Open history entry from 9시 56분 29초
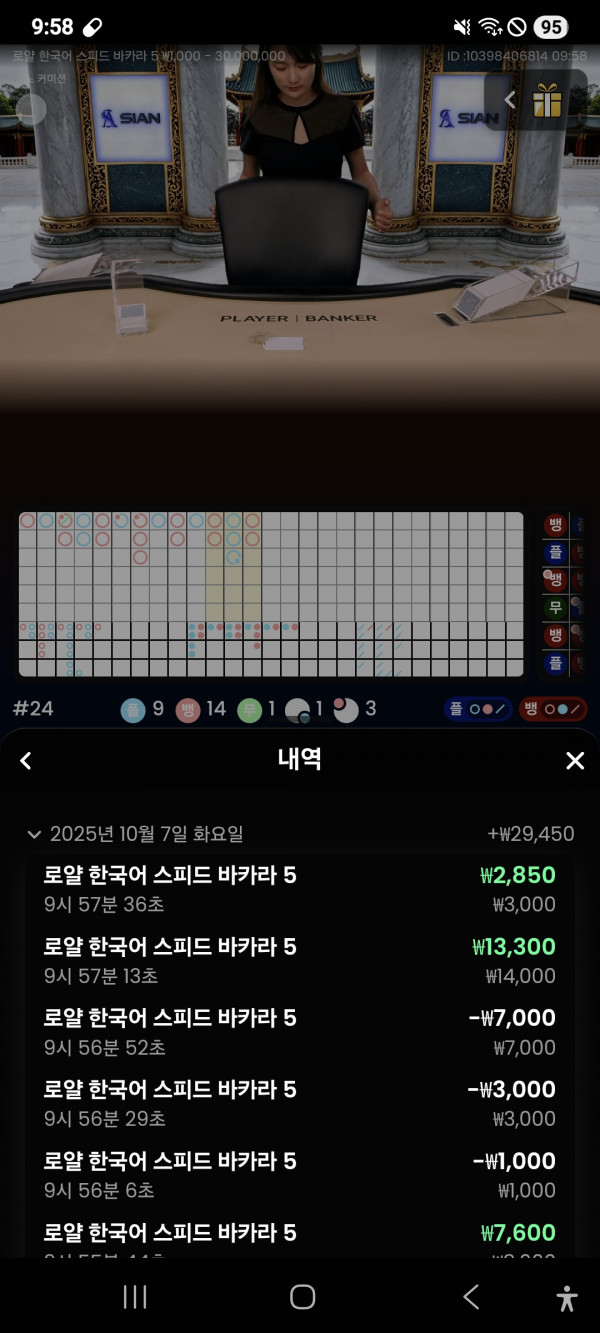Screen dimensions: 600x1333 coord(300,1102)
